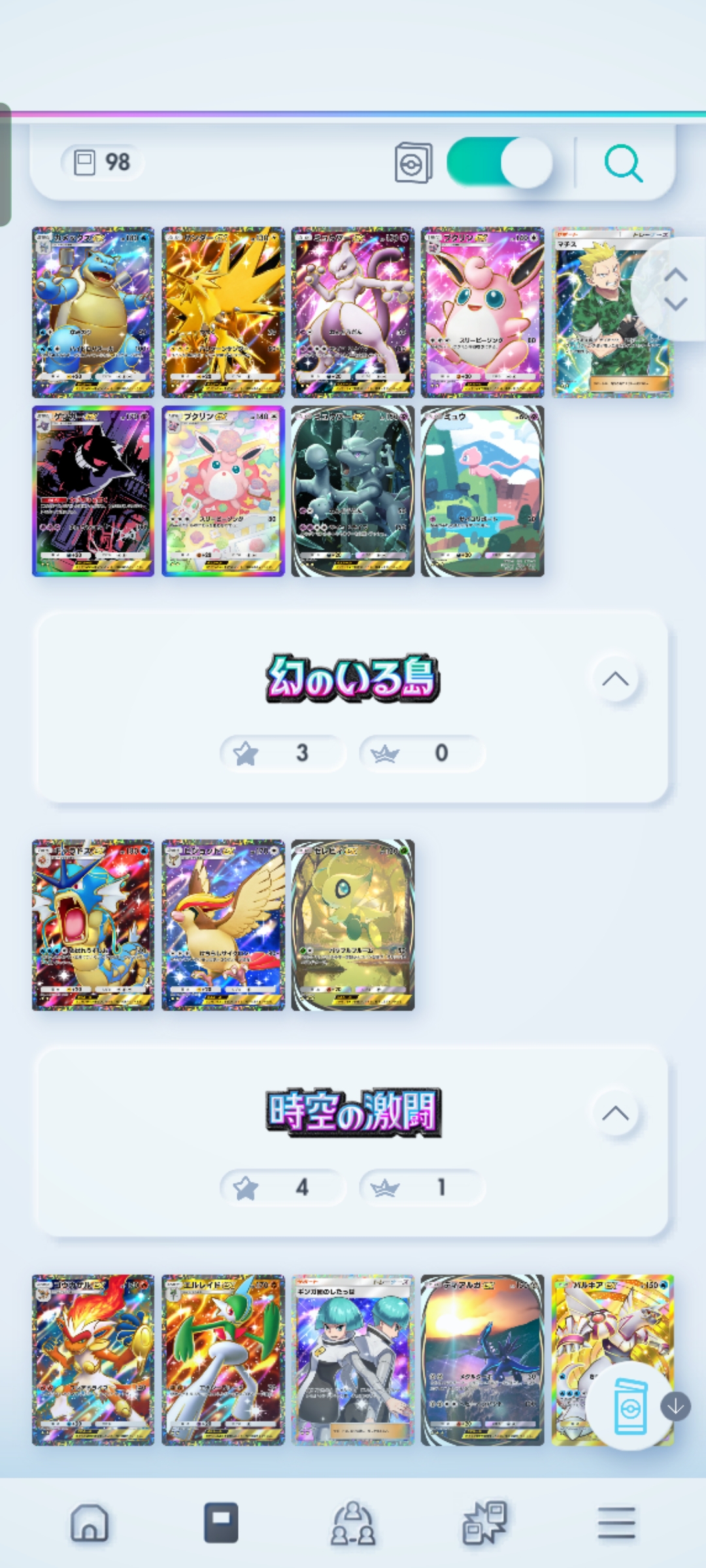Viewport: 706px width, 1568px height.
Task: Open the Gallade ex card
Action: pyautogui.click(x=223, y=1360)
